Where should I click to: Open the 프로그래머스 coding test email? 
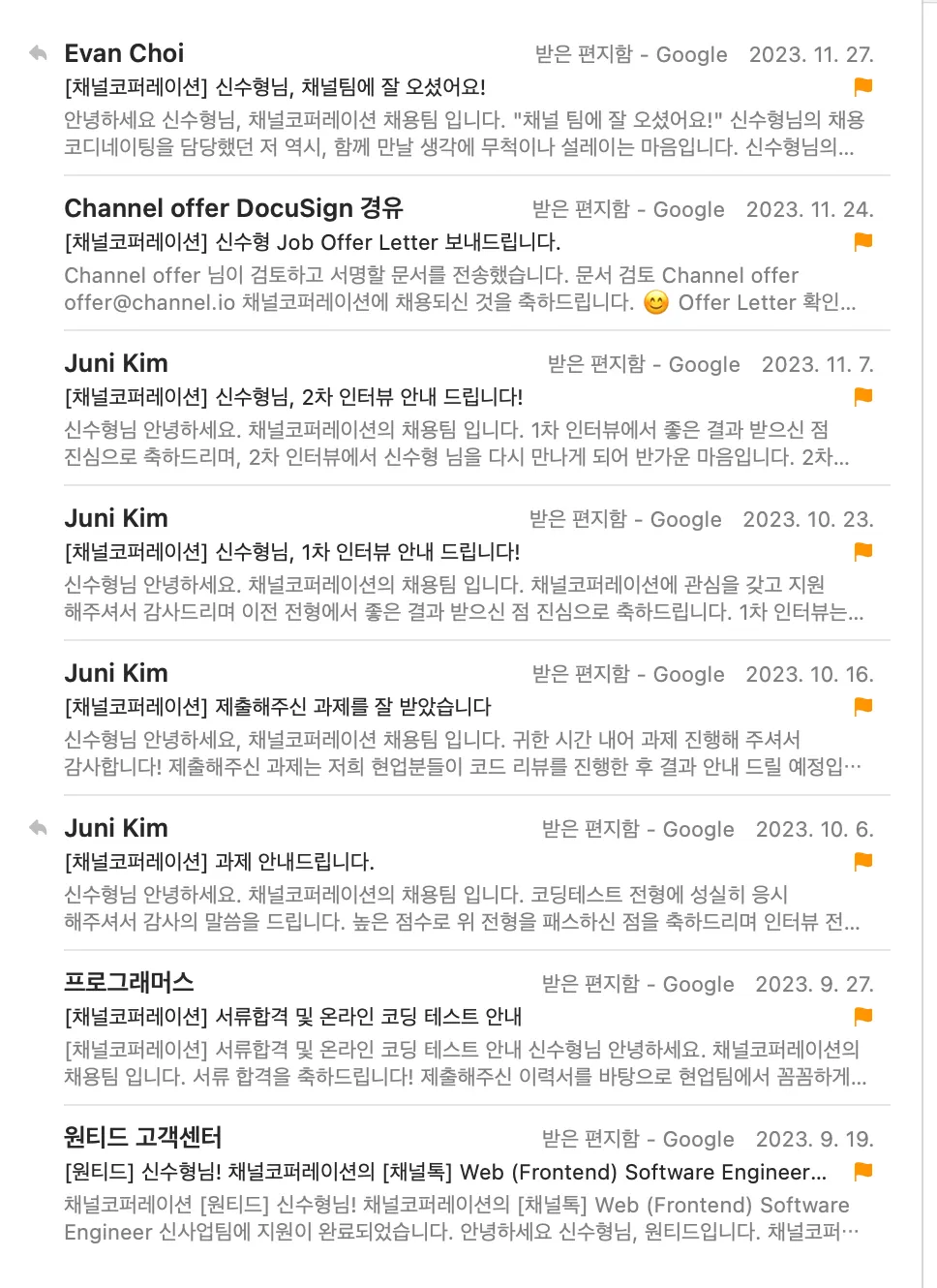coord(292,1017)
